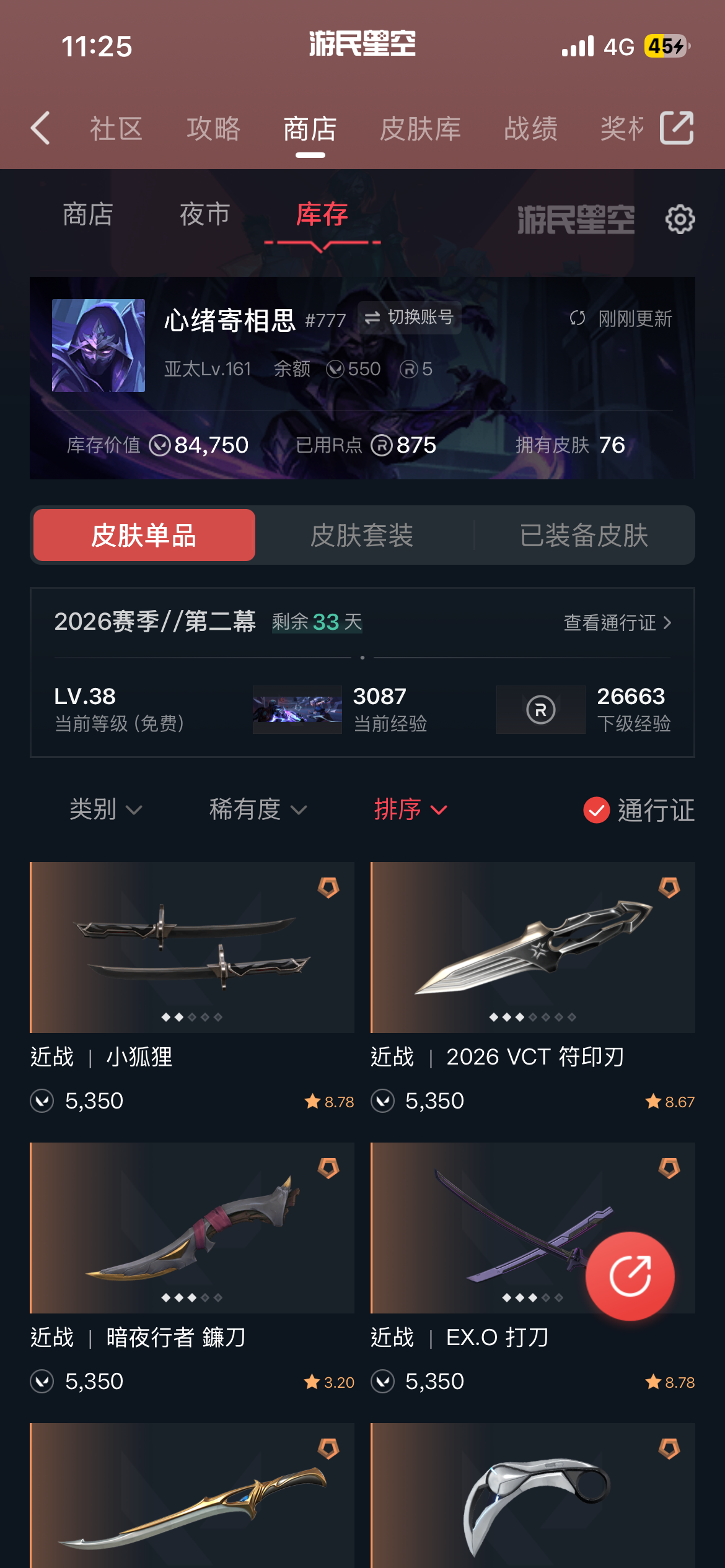Open the 皮肤库 tab

click(x=420, y=129)
